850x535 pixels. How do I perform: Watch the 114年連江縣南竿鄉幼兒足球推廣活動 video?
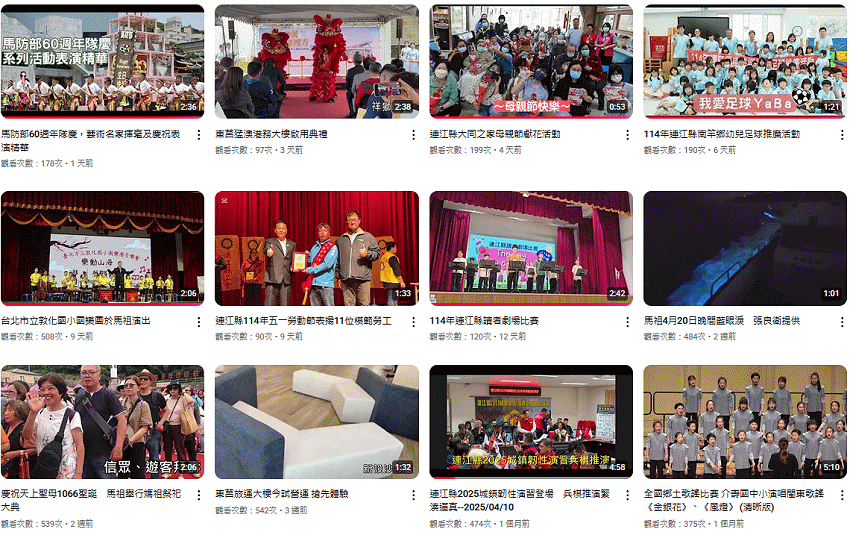pos(744,61)
